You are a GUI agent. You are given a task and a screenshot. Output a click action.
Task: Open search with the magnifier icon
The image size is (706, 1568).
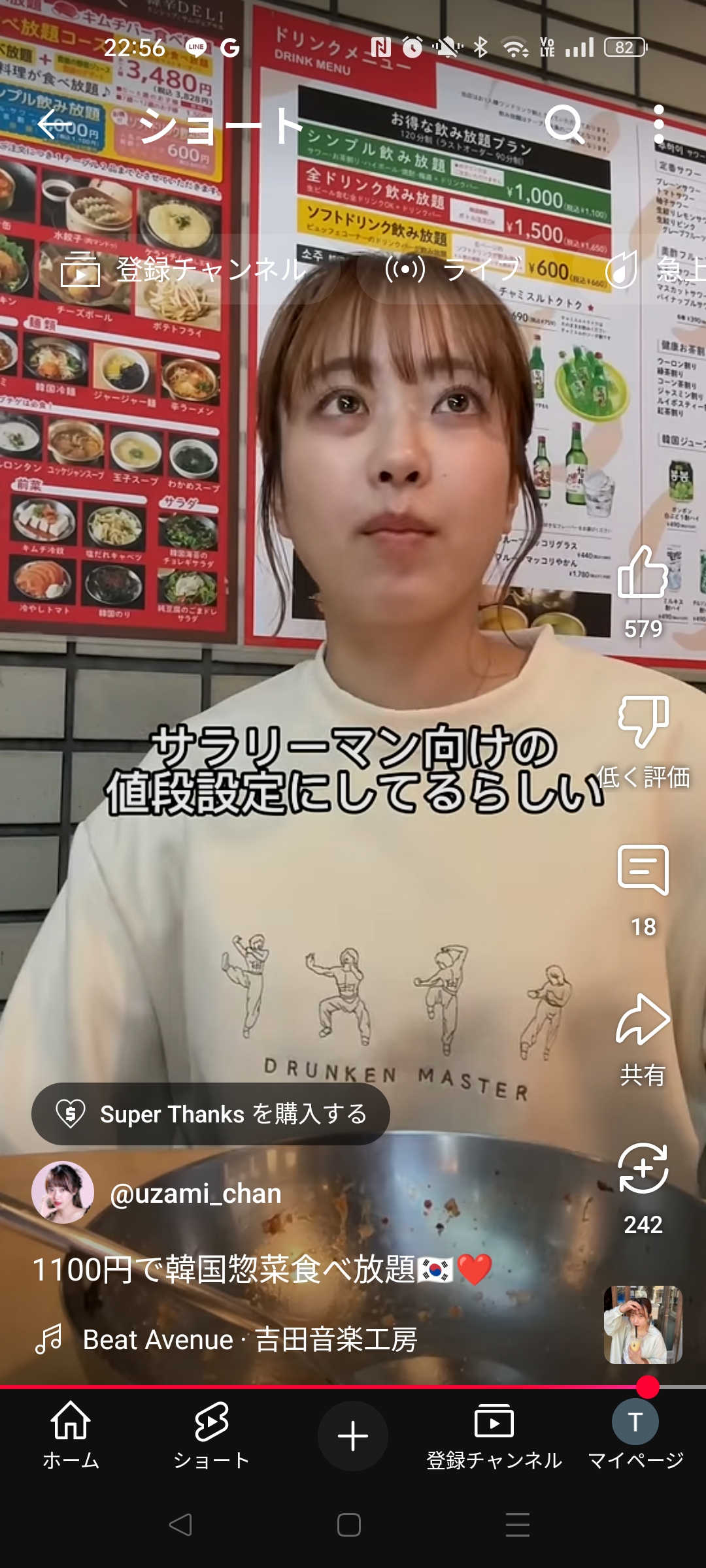563,124
